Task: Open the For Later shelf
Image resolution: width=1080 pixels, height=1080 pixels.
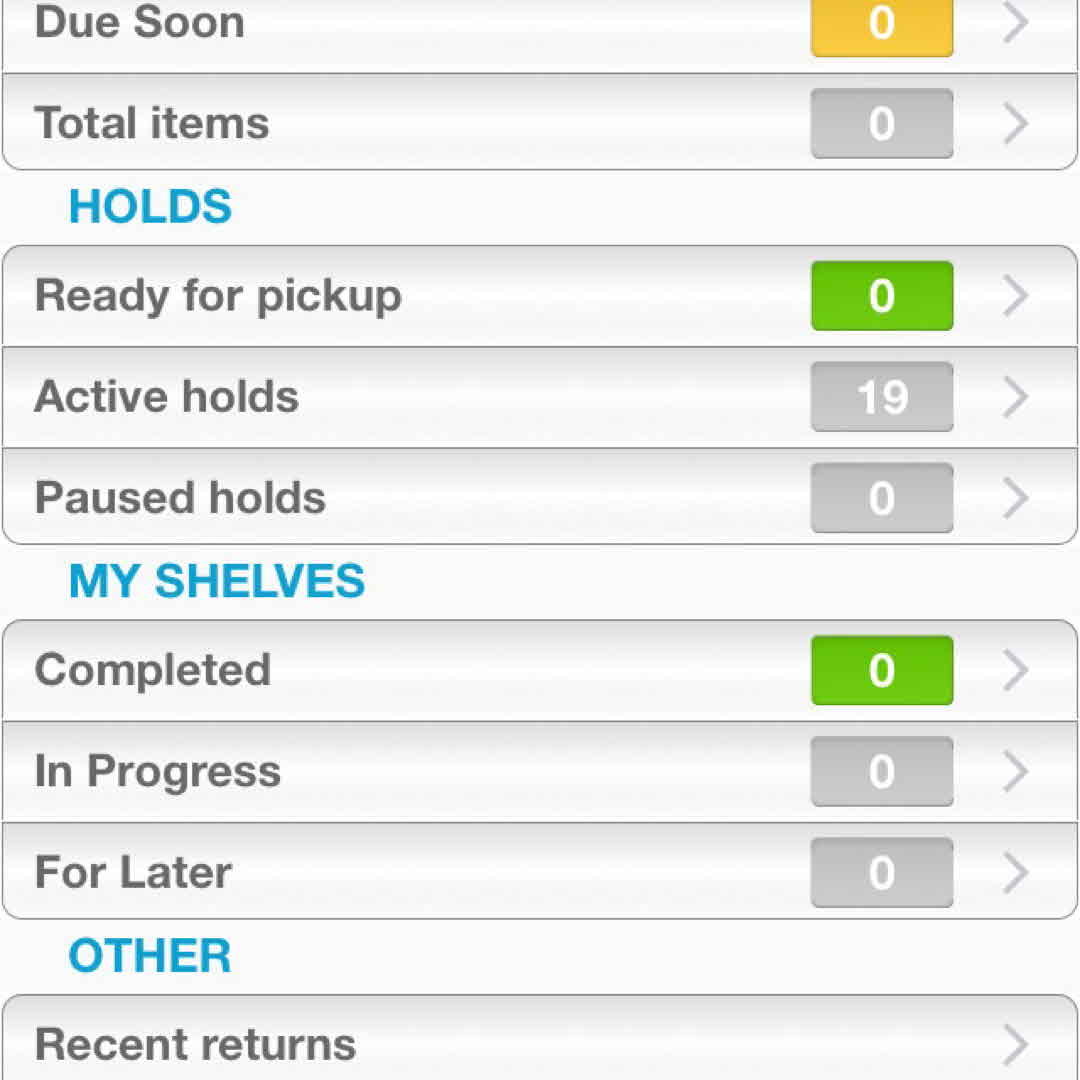Action: point(540,872)
